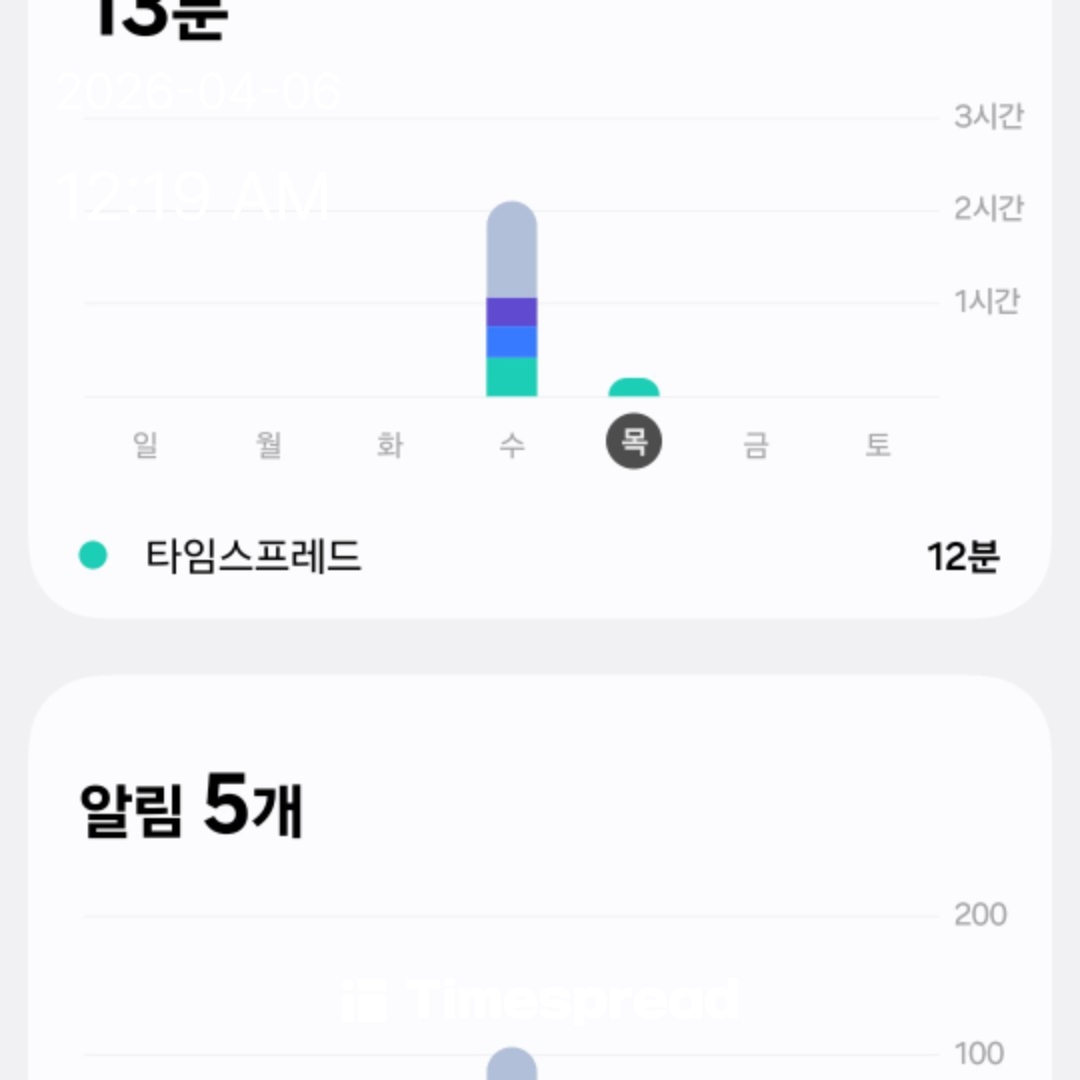The height and width of the screenshot is (1080, 1080).
Task: Select 일 (Sunday) in the screen time chart
Action: 146,444
